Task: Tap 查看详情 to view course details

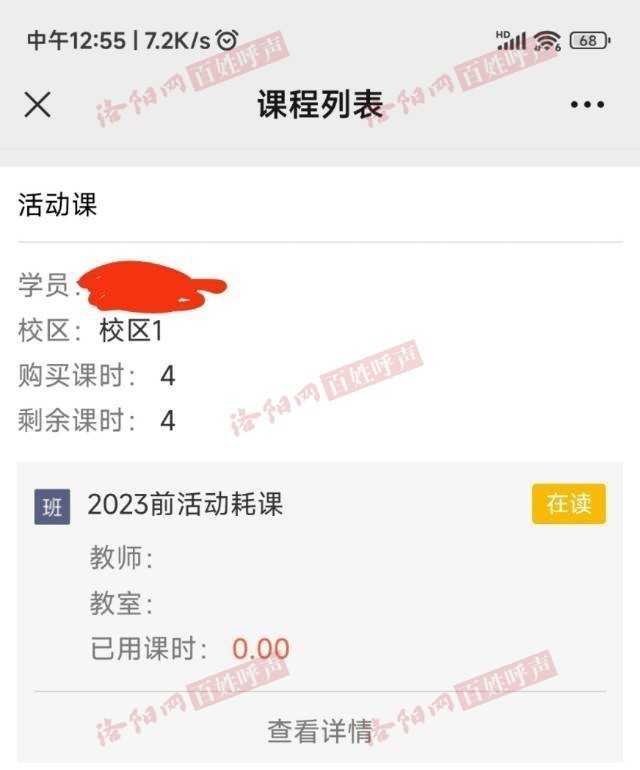Action: pos(319,731)
